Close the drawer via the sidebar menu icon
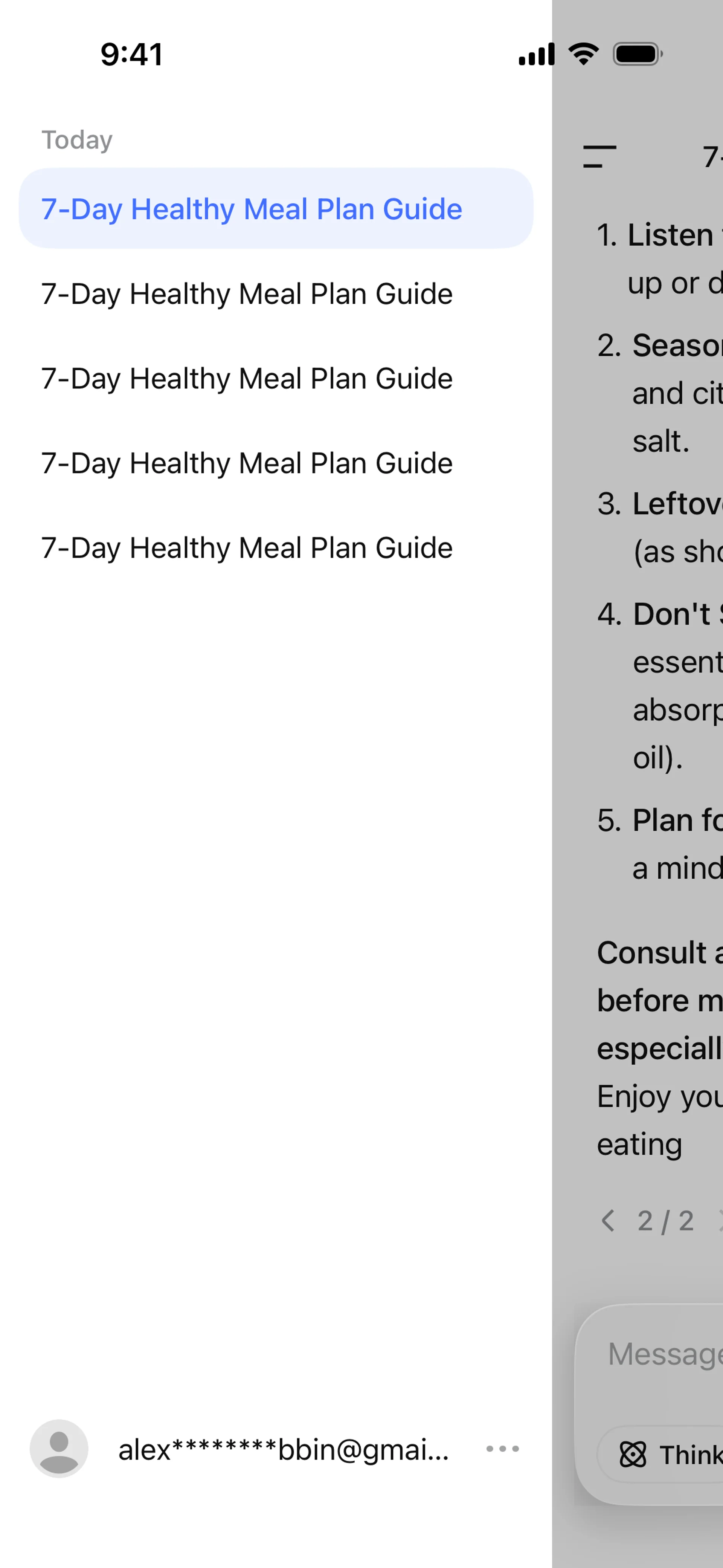 599,156
